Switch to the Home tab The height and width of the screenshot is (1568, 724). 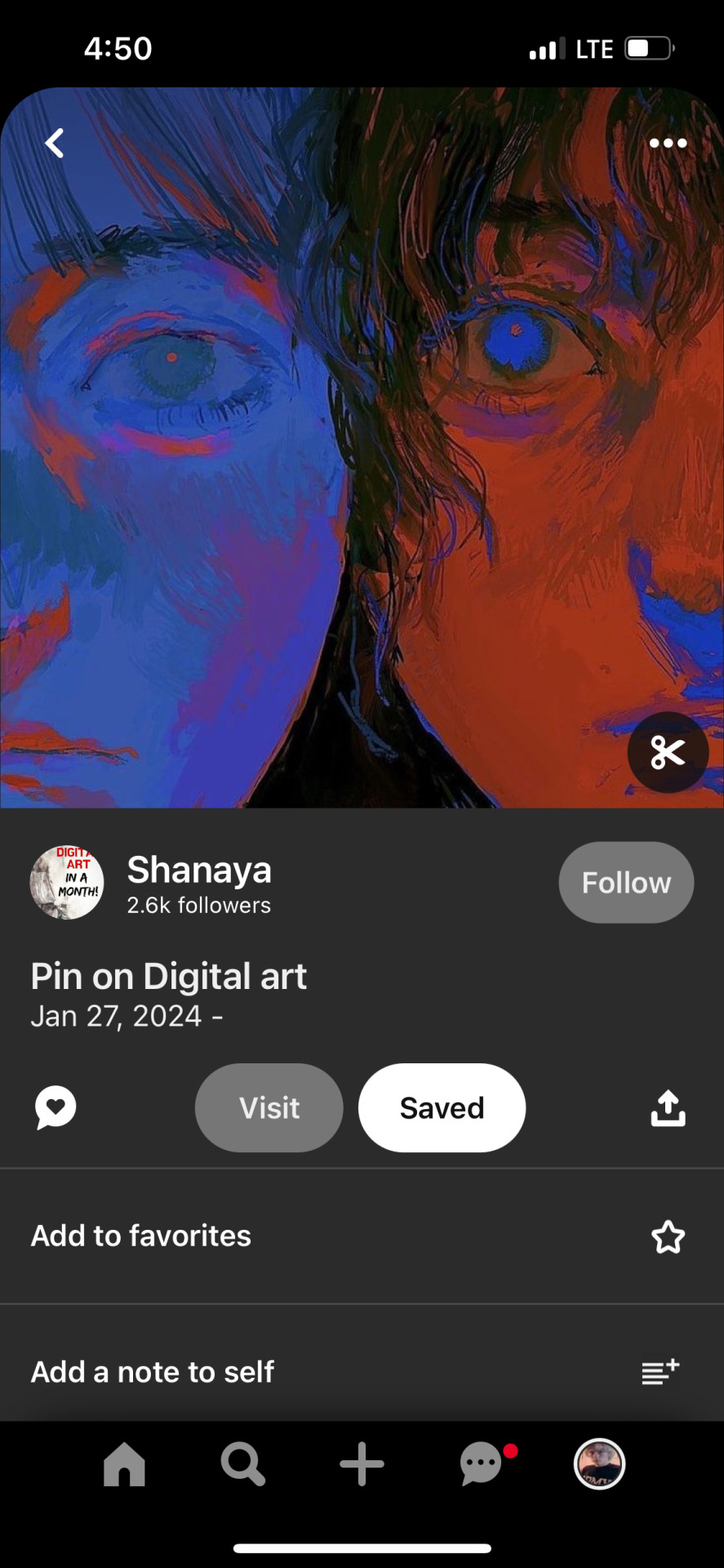pyautogui.click(x=124, y=1464)
